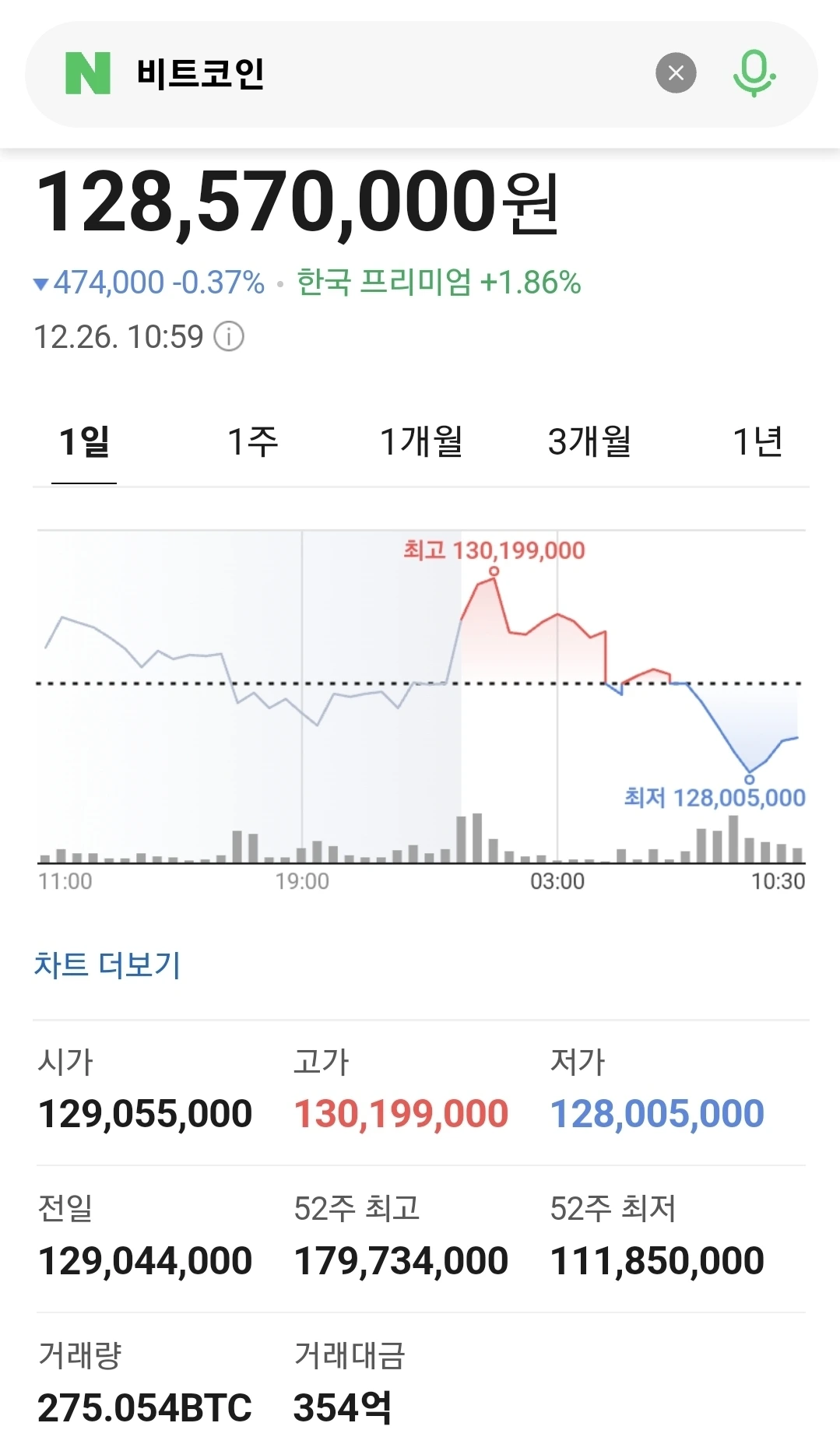This screenshot has width=840, height=1444.
Task: Open the Naver N logo home
Action: [x=87, y=73]
